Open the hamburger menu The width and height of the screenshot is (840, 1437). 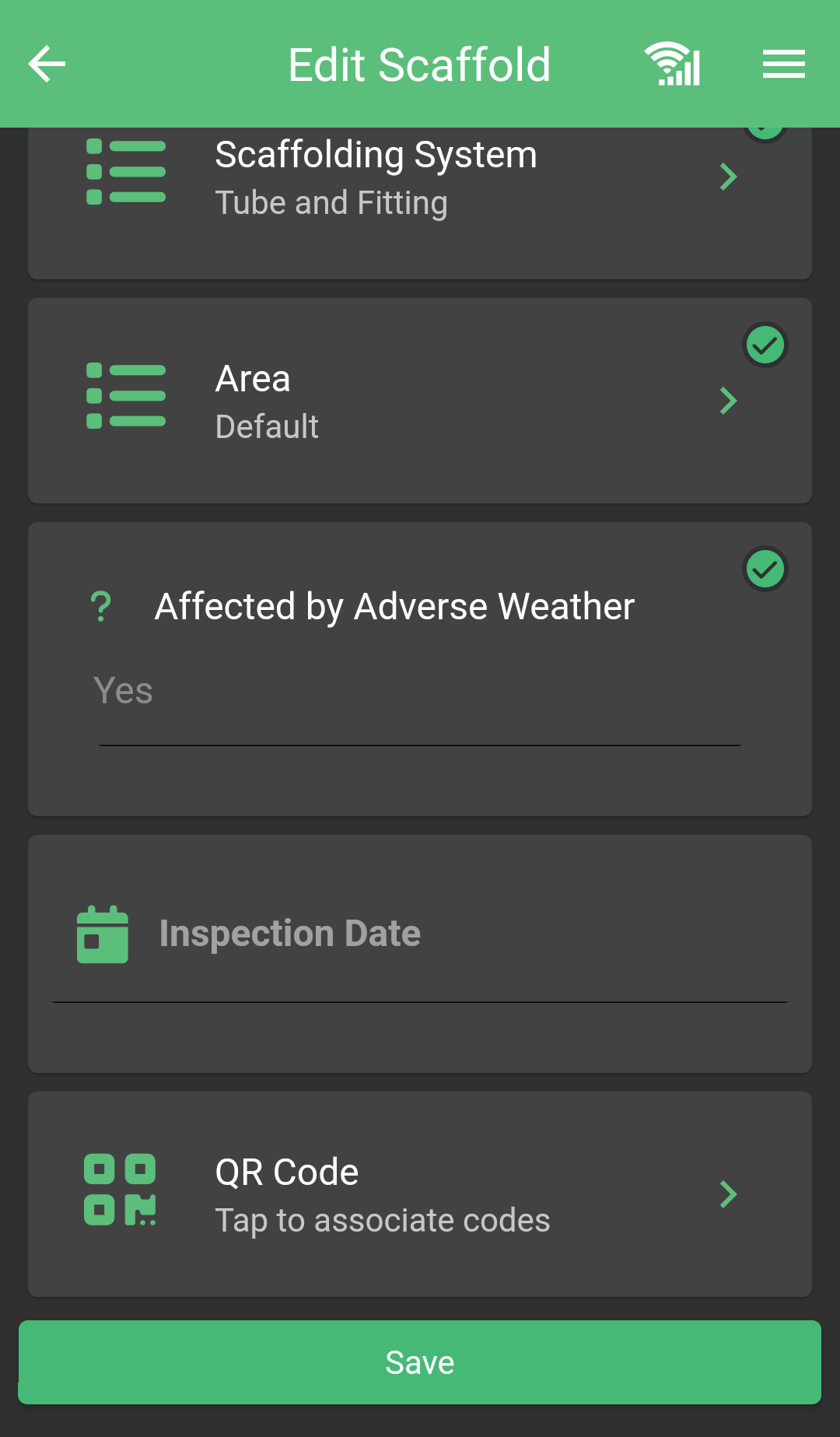(783, 64)
